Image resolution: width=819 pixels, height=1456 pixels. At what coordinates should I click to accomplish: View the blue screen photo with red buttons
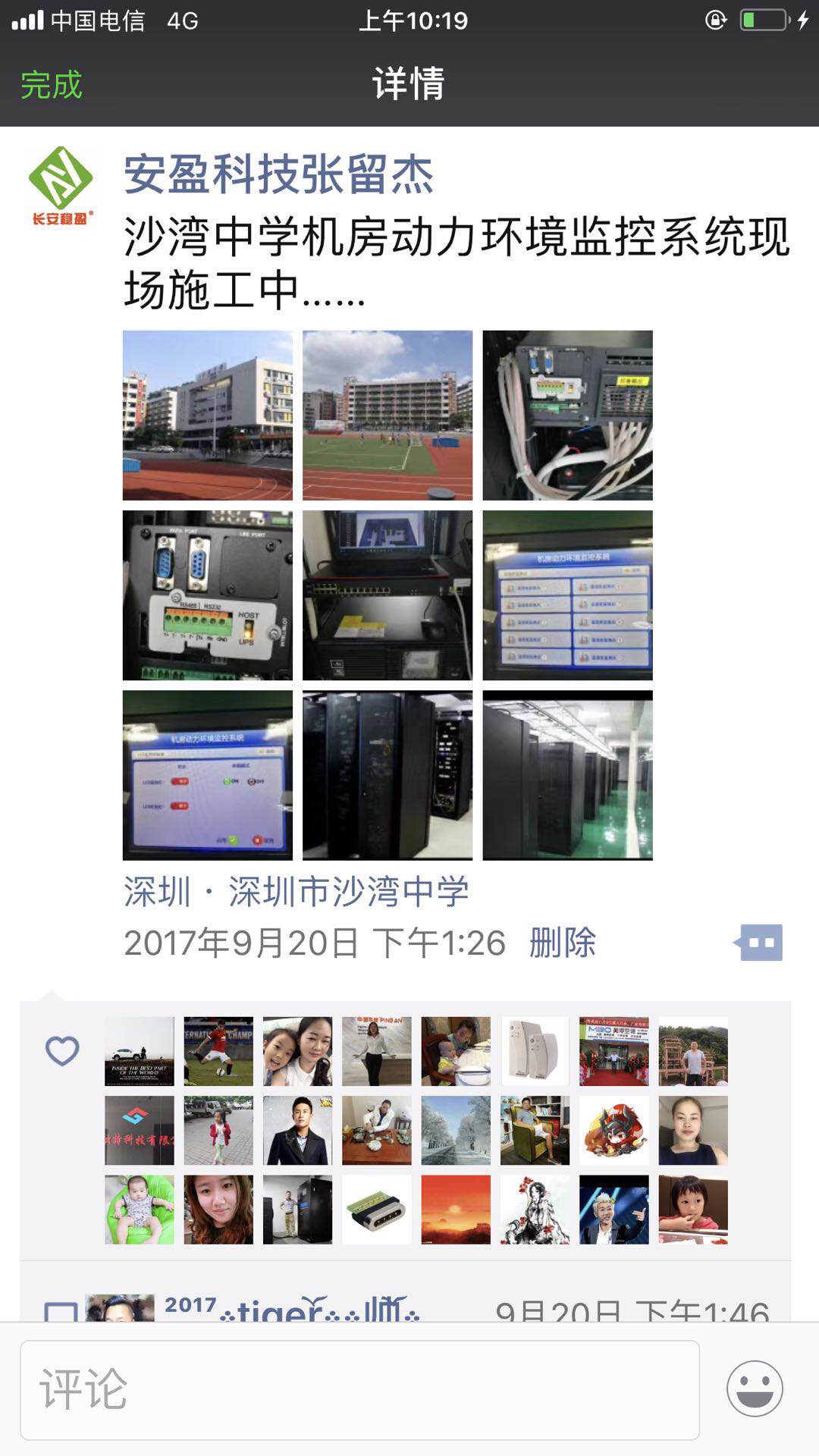[208, 775]
